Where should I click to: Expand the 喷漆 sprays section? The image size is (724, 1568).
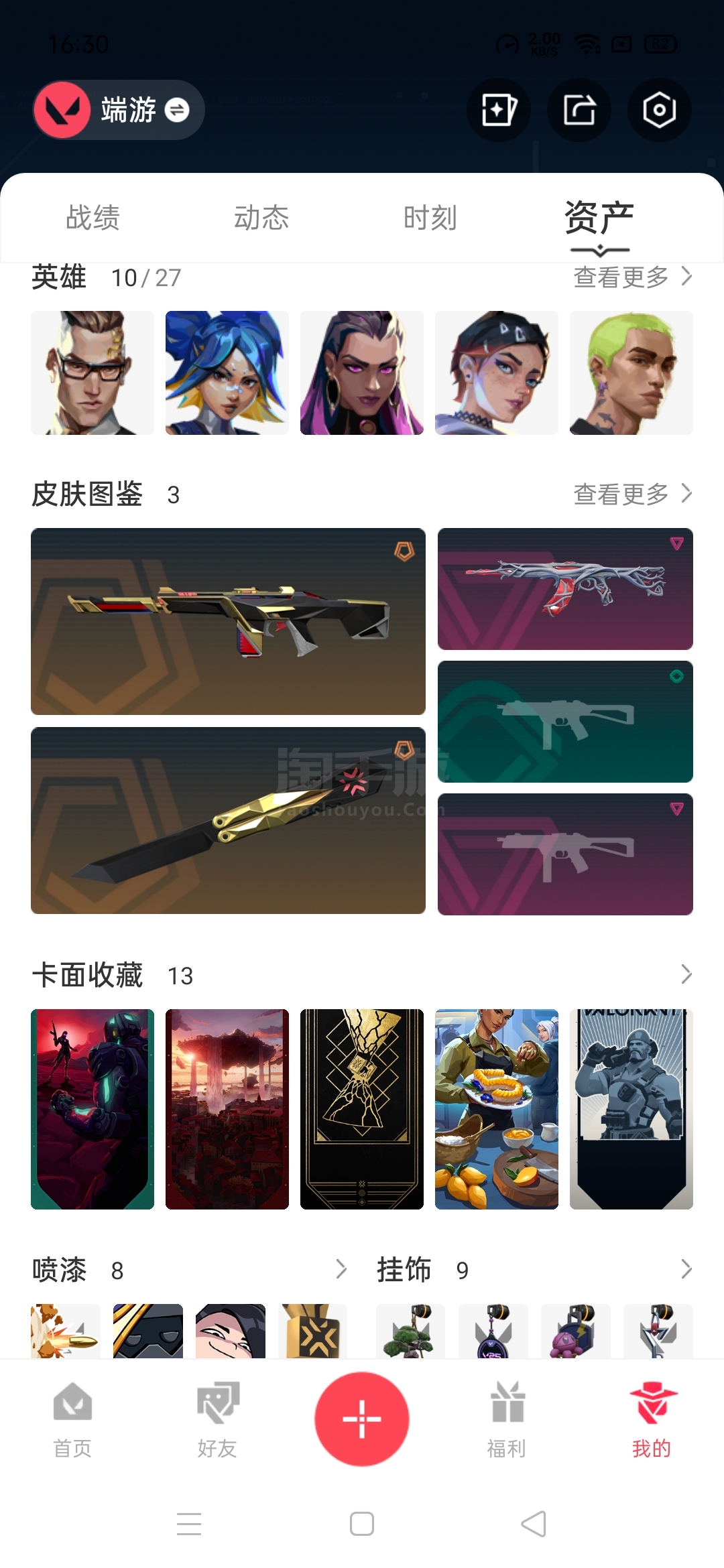(x=341, y=1269)
